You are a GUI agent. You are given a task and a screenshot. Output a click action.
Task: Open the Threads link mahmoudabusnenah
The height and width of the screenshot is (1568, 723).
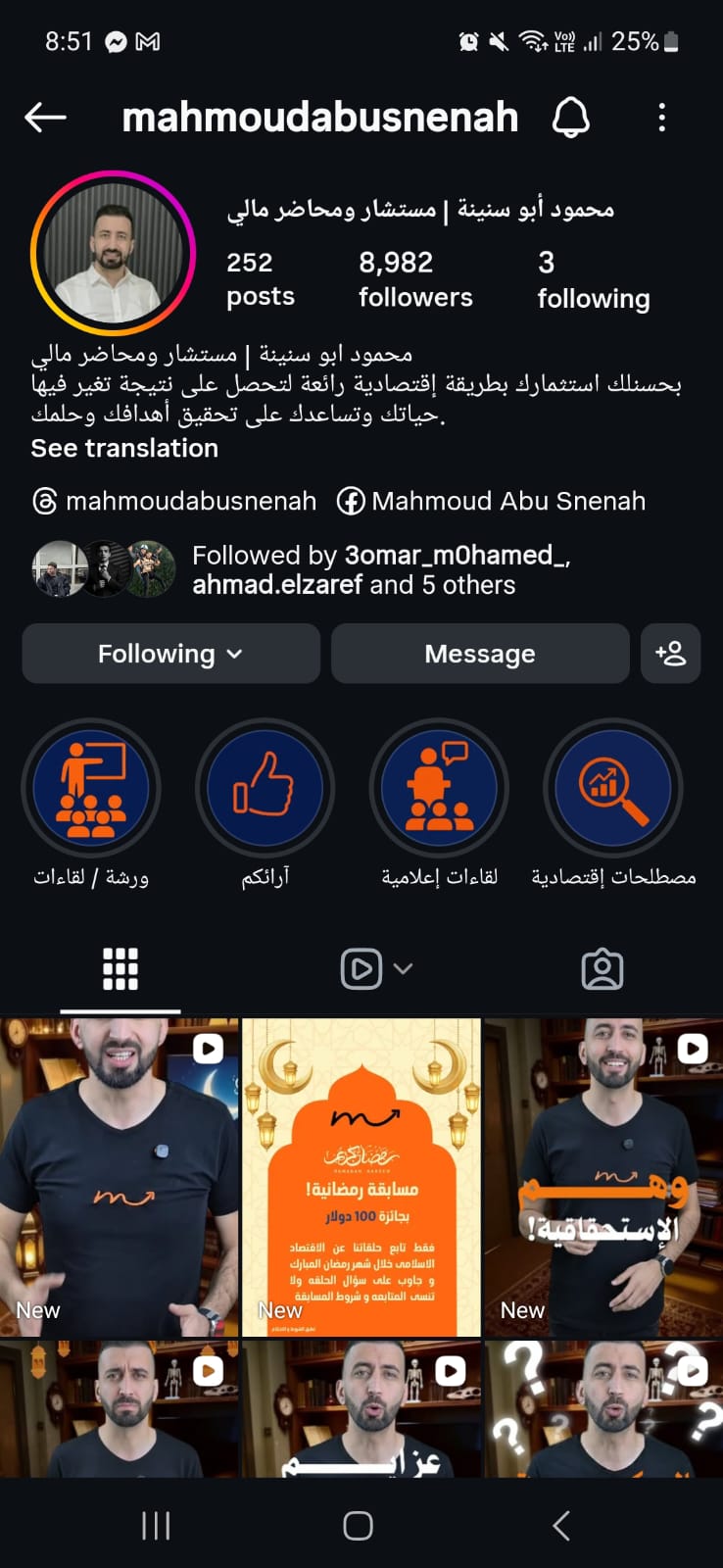pyautogui.click(x=174, y=501)
